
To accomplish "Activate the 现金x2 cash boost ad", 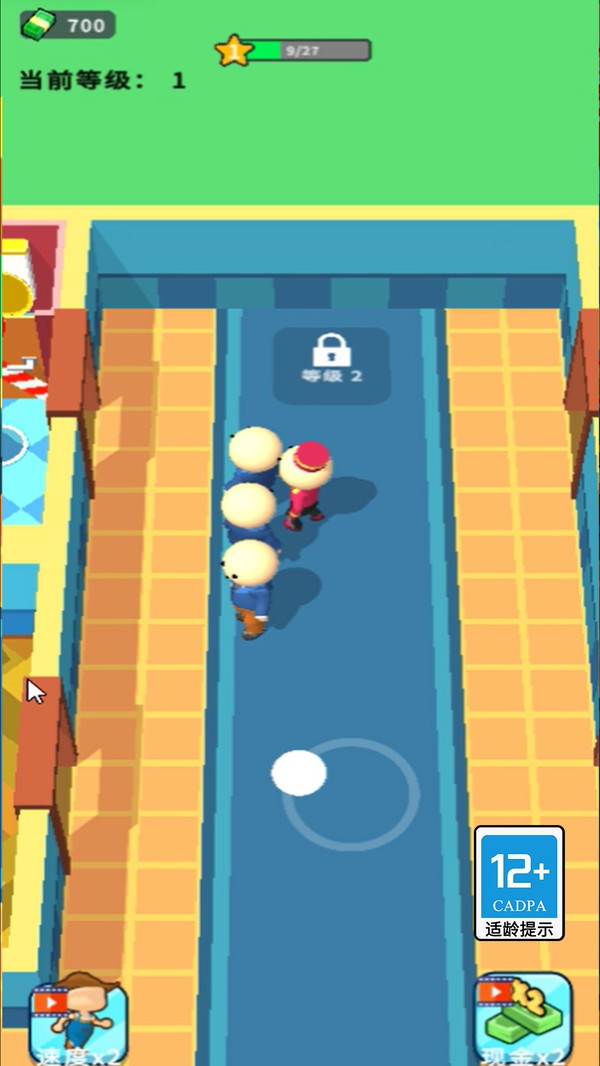I will pyautogui.click(x=523, y=1020).
